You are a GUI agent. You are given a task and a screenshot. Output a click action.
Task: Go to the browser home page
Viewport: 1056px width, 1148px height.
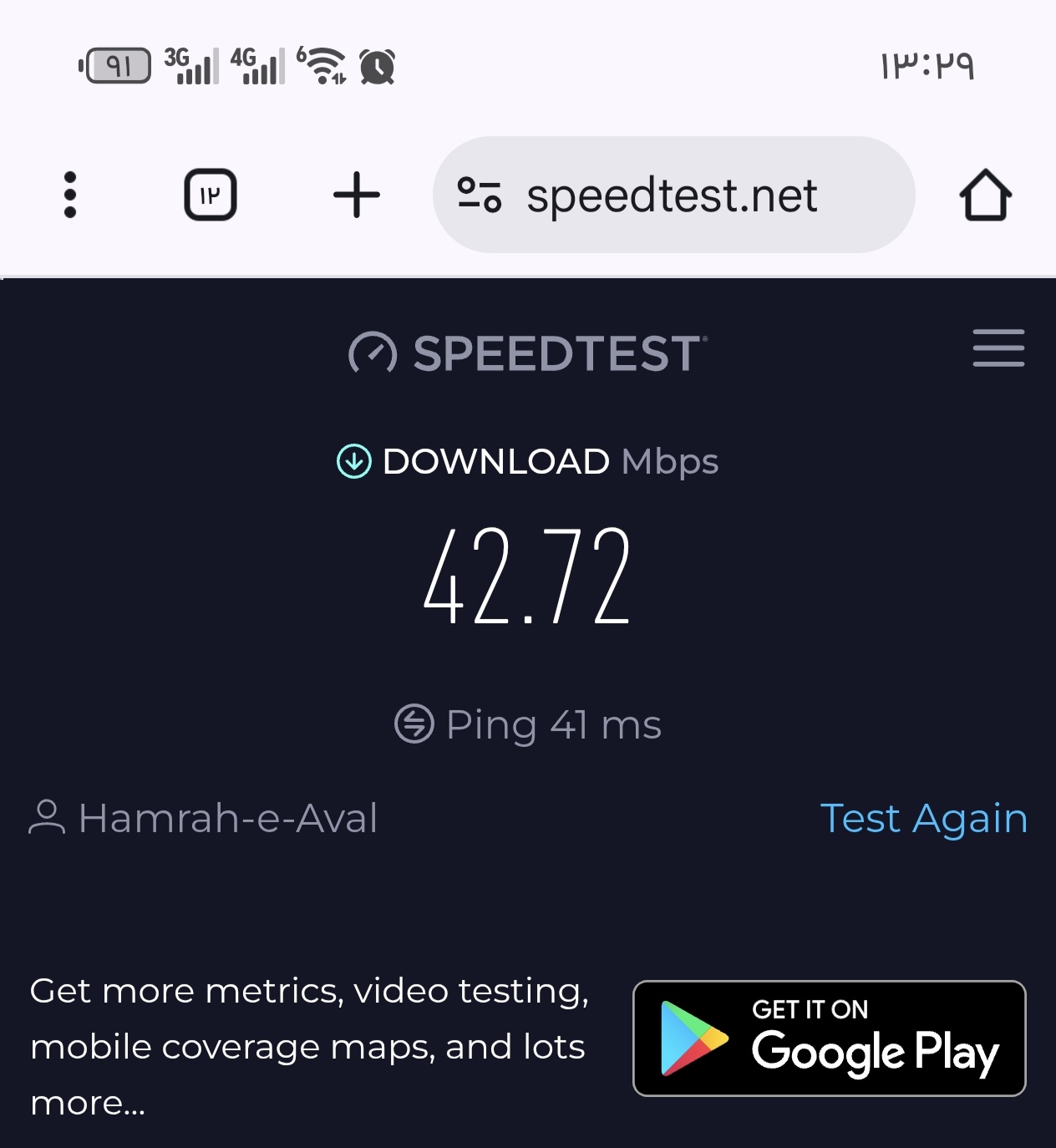(985, 196)
